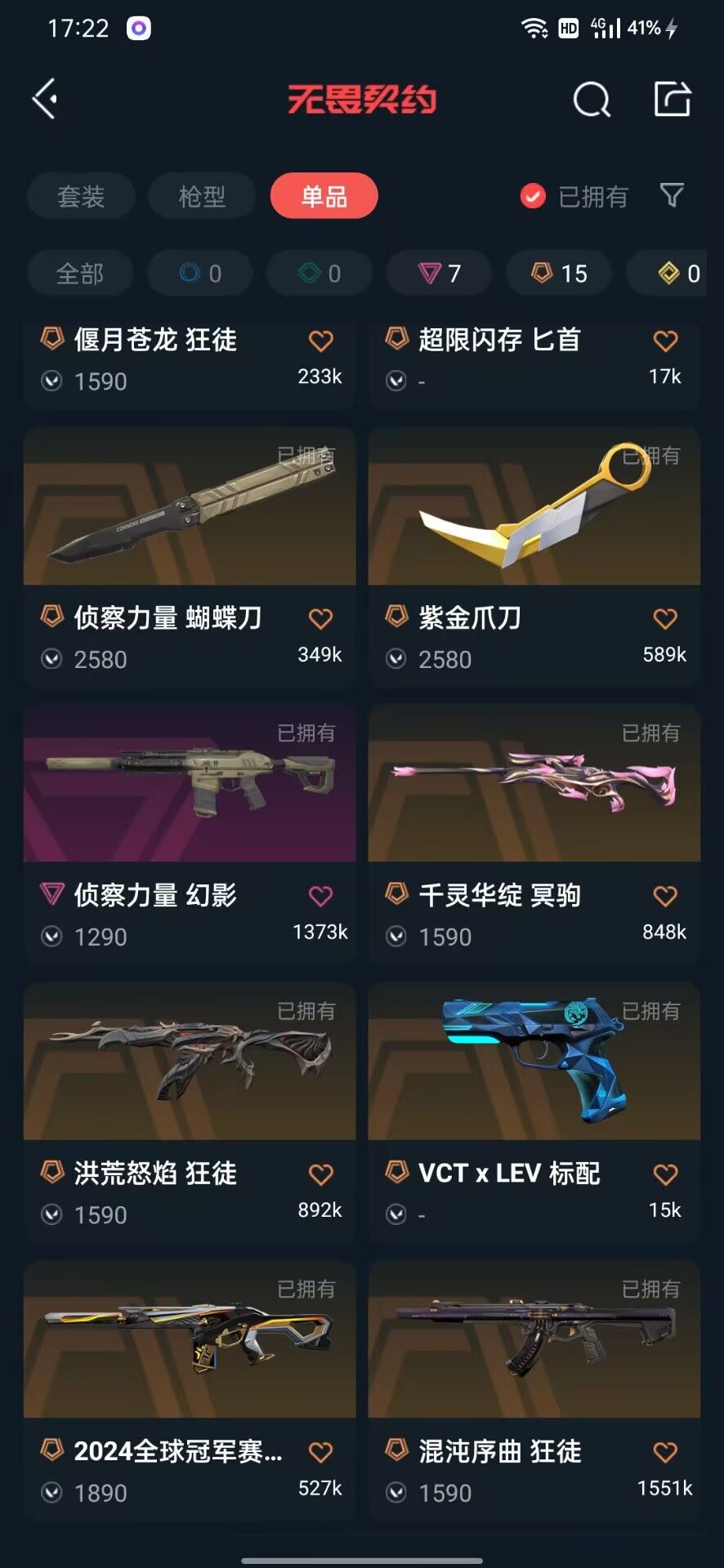Open the 2024全球冠军赛 skin card
Image resolution: width=724 pixels, height=1568 pixels.
[x=190, y=1390]
